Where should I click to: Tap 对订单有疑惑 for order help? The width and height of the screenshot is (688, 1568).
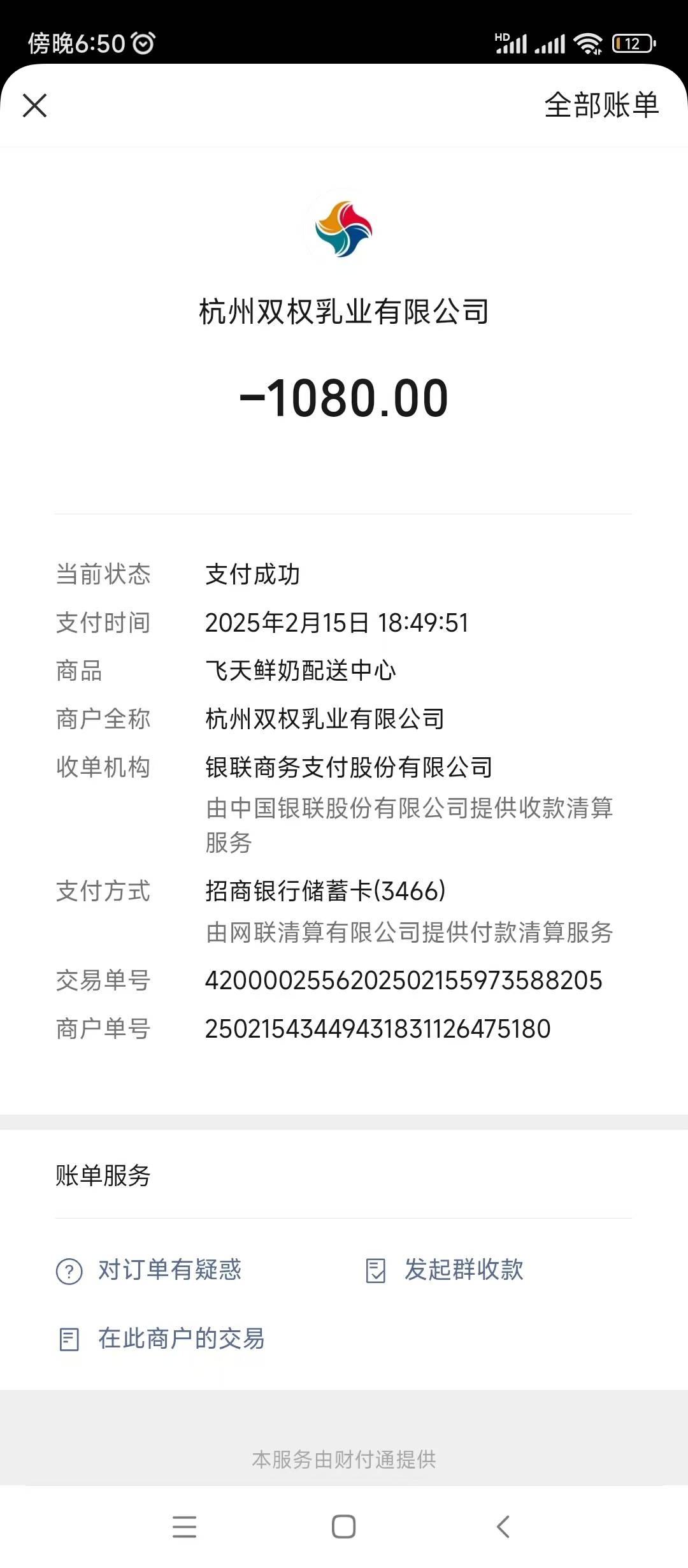coord(150,1270)
